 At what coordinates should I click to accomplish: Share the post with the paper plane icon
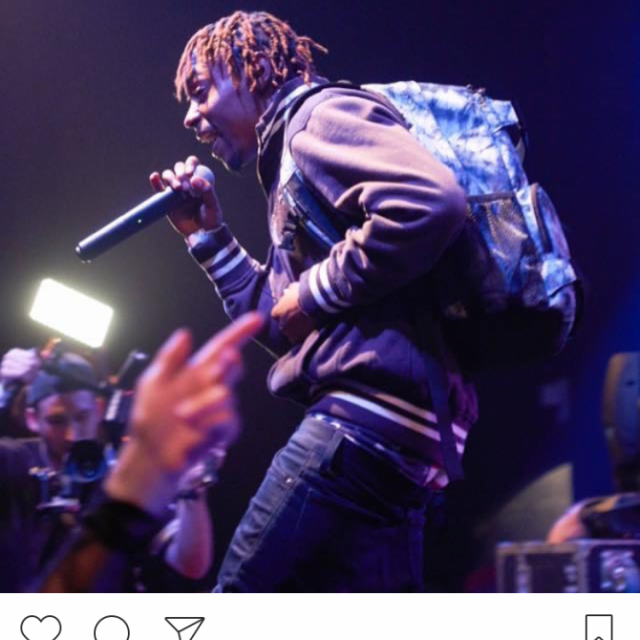point(184,629)
